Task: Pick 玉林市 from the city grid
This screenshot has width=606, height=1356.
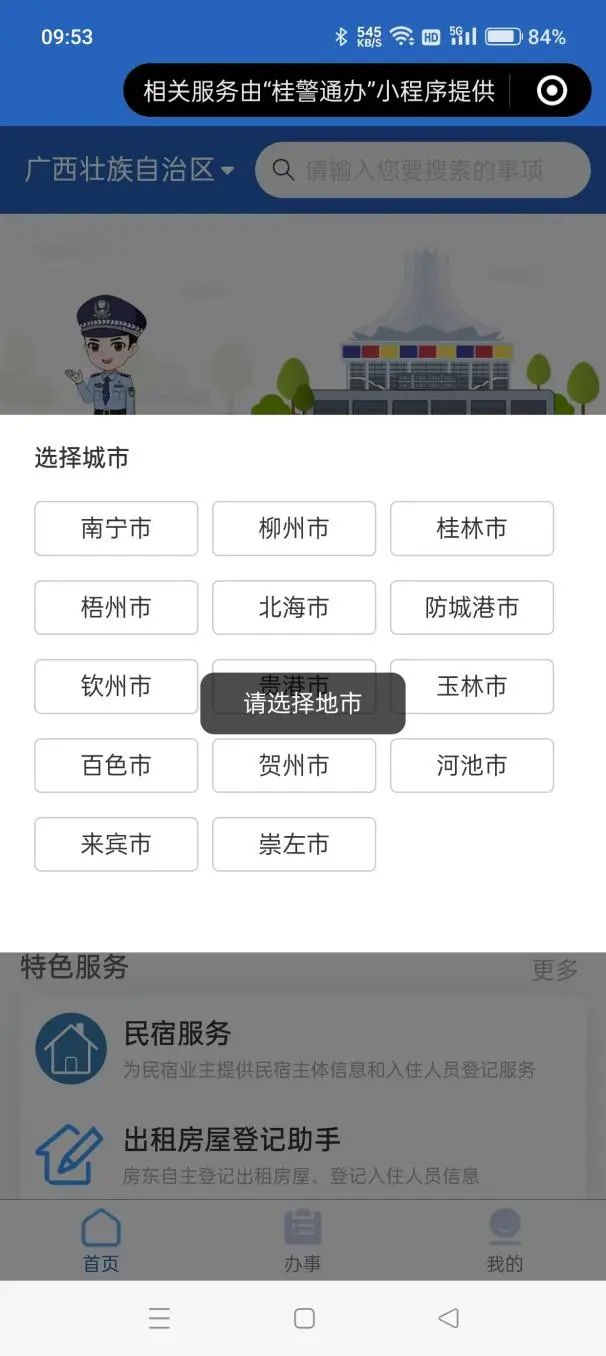Action: tap(471, 686)
